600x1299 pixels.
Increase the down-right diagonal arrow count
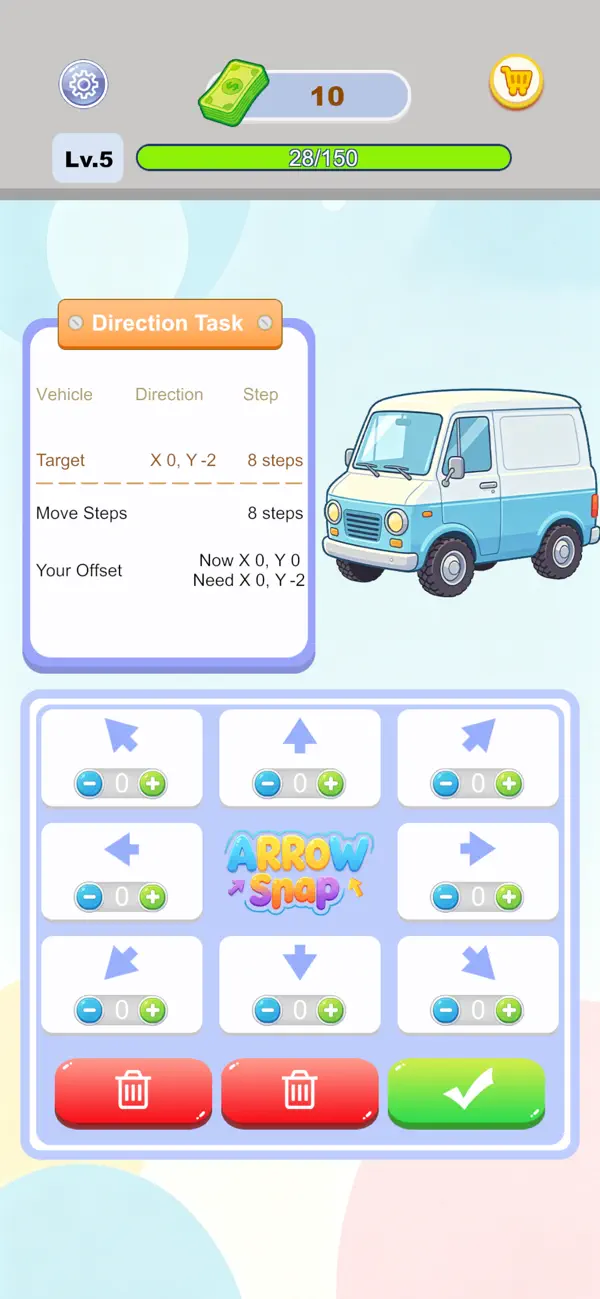click(x=509, y=1011)
